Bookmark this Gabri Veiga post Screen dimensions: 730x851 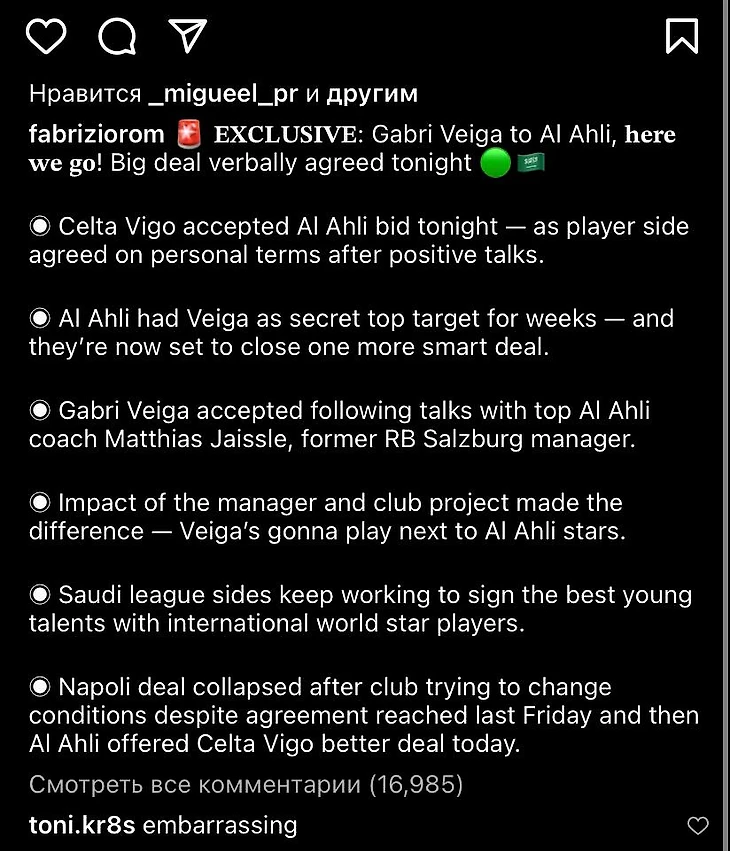682,36
